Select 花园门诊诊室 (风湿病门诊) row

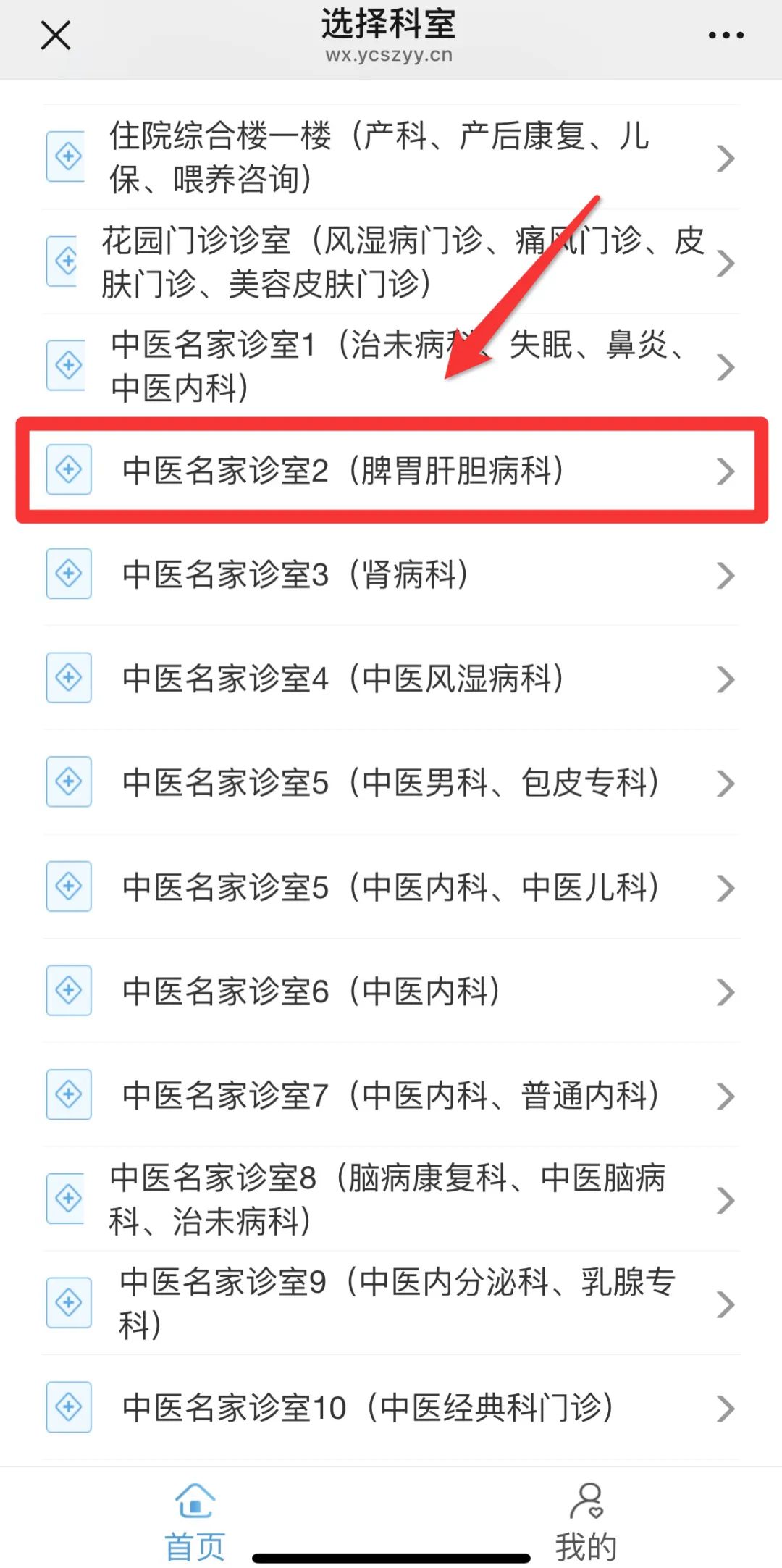[391, 261]
